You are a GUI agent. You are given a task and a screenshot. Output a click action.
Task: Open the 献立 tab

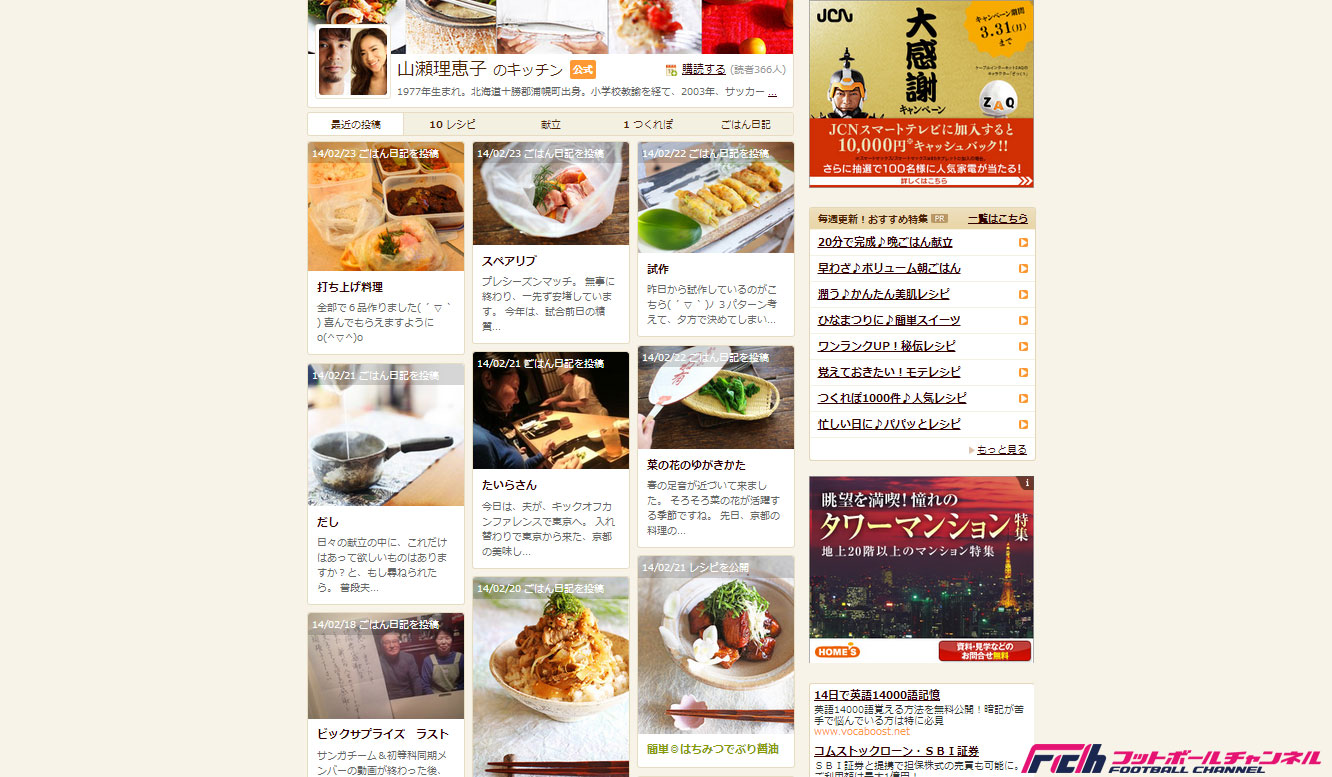coord(550,125)
